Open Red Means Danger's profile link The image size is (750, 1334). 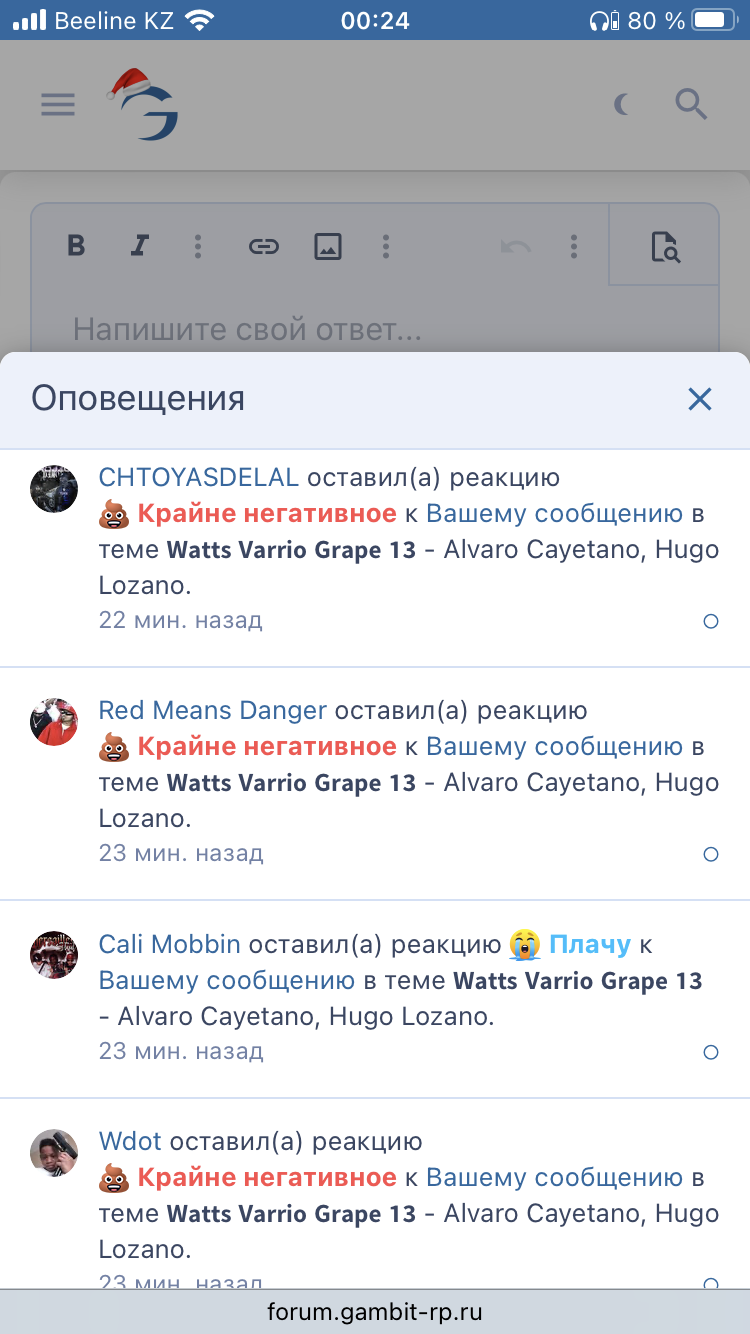pyautogui.click(x=212, y=711)
